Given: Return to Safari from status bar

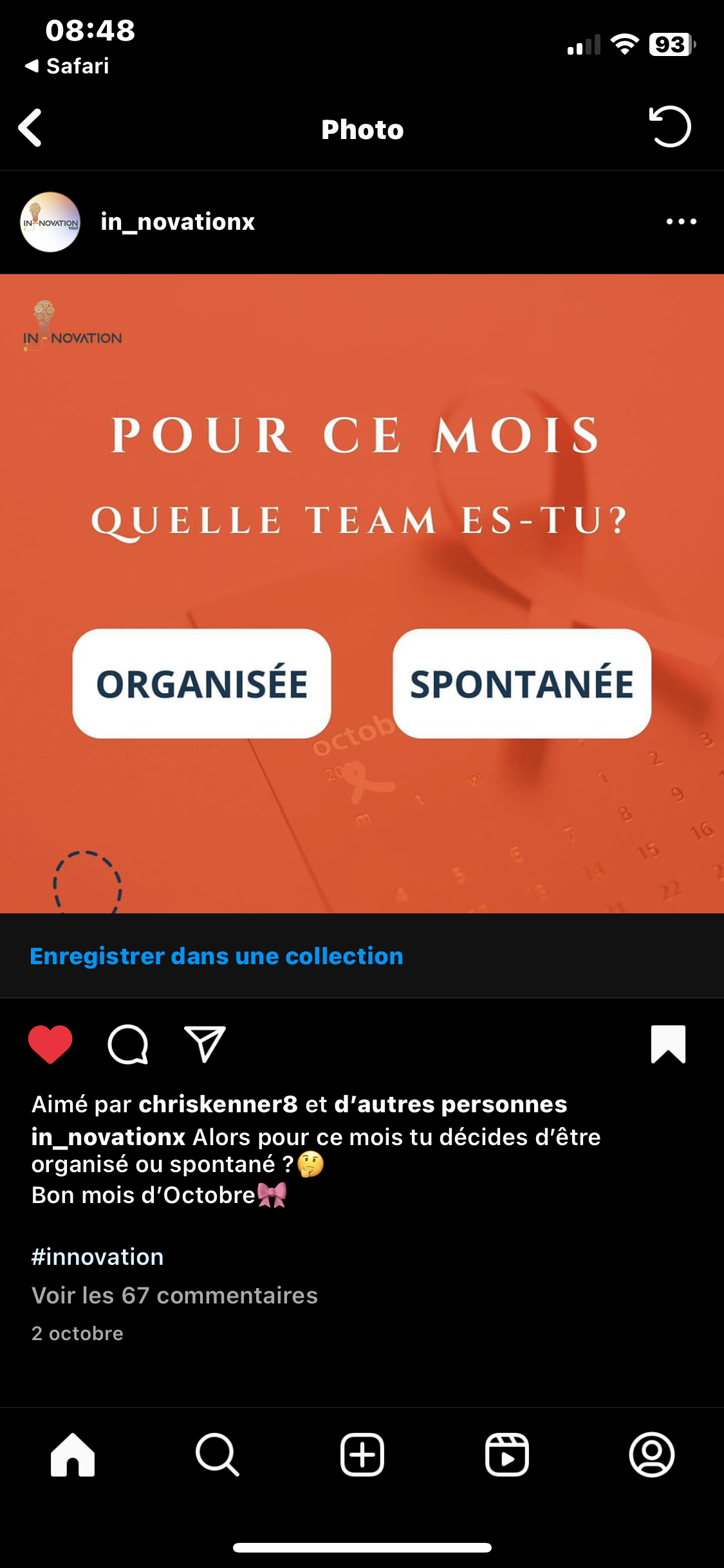Looking at the screenshot, I should click(x=68, y=66).
